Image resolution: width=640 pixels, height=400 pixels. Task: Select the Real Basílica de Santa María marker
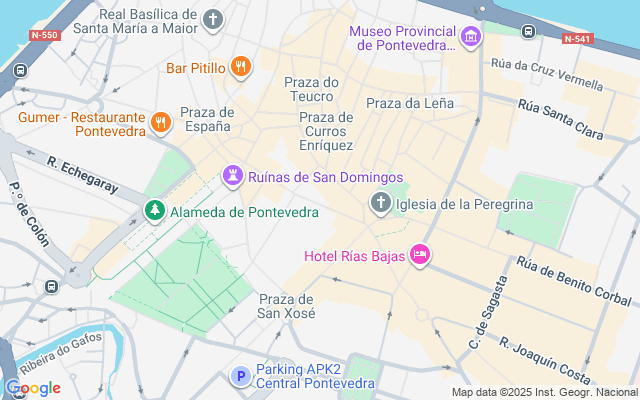[x=212, y=19]
